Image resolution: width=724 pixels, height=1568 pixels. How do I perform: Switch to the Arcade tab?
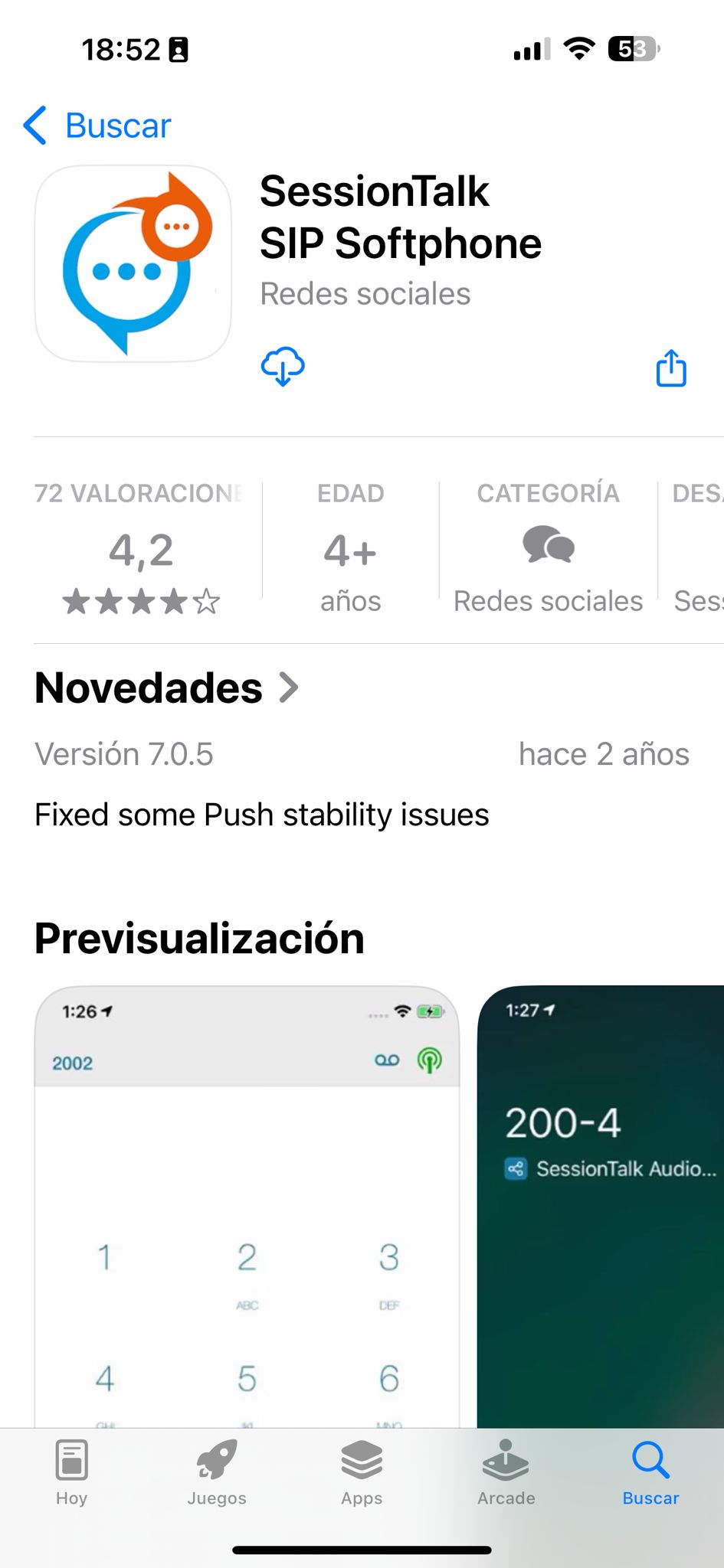(x=506, y=1473)
